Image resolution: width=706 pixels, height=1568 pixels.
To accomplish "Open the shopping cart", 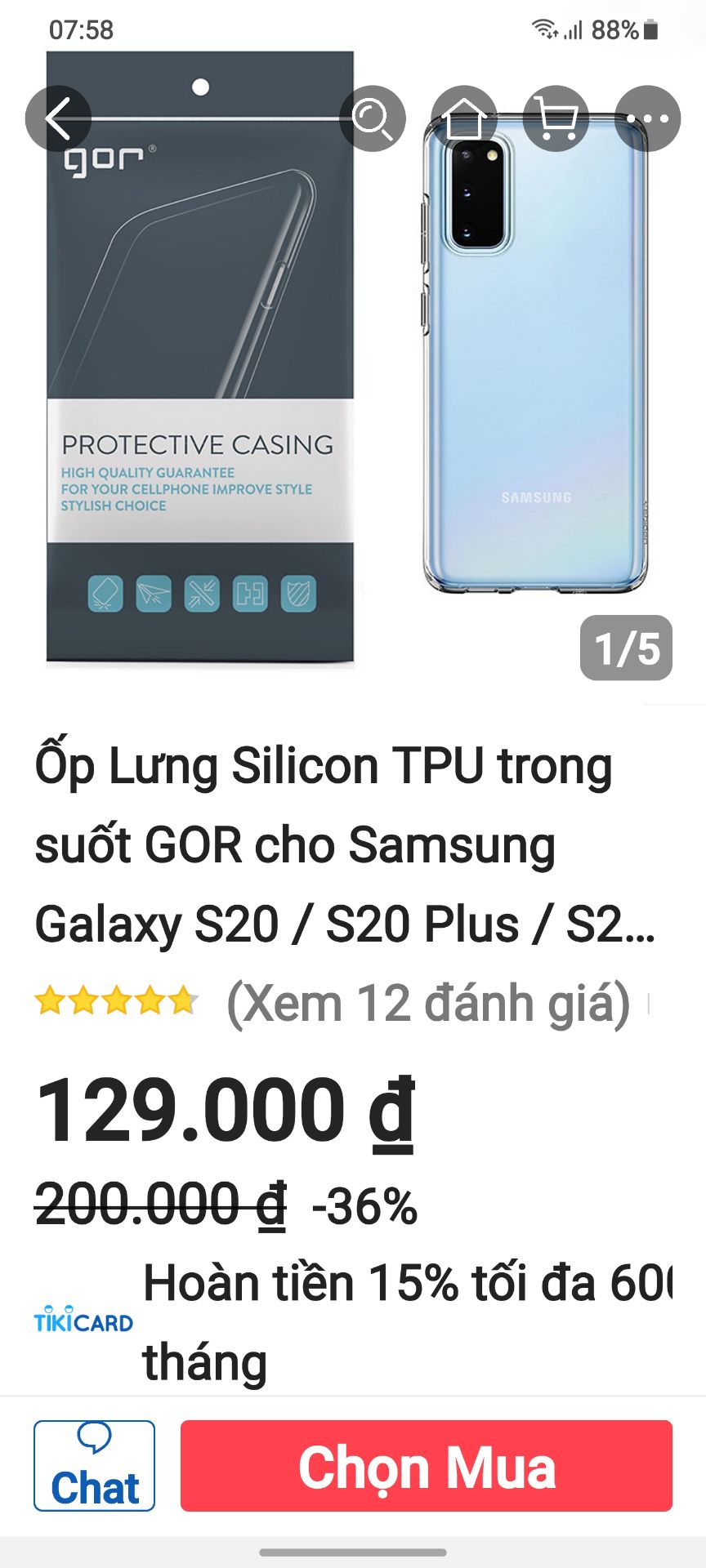I will [x=554, y=118].
